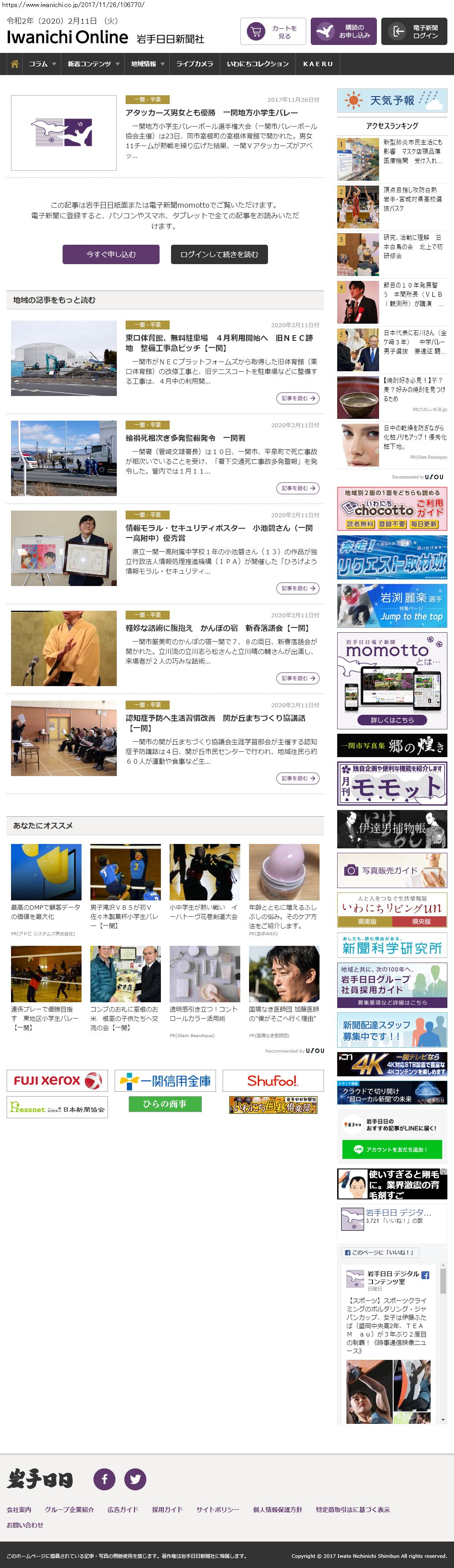Open 会社案内 footer link
Image resolution: width=454 pixels, height=1568 pixels.
19,1509
